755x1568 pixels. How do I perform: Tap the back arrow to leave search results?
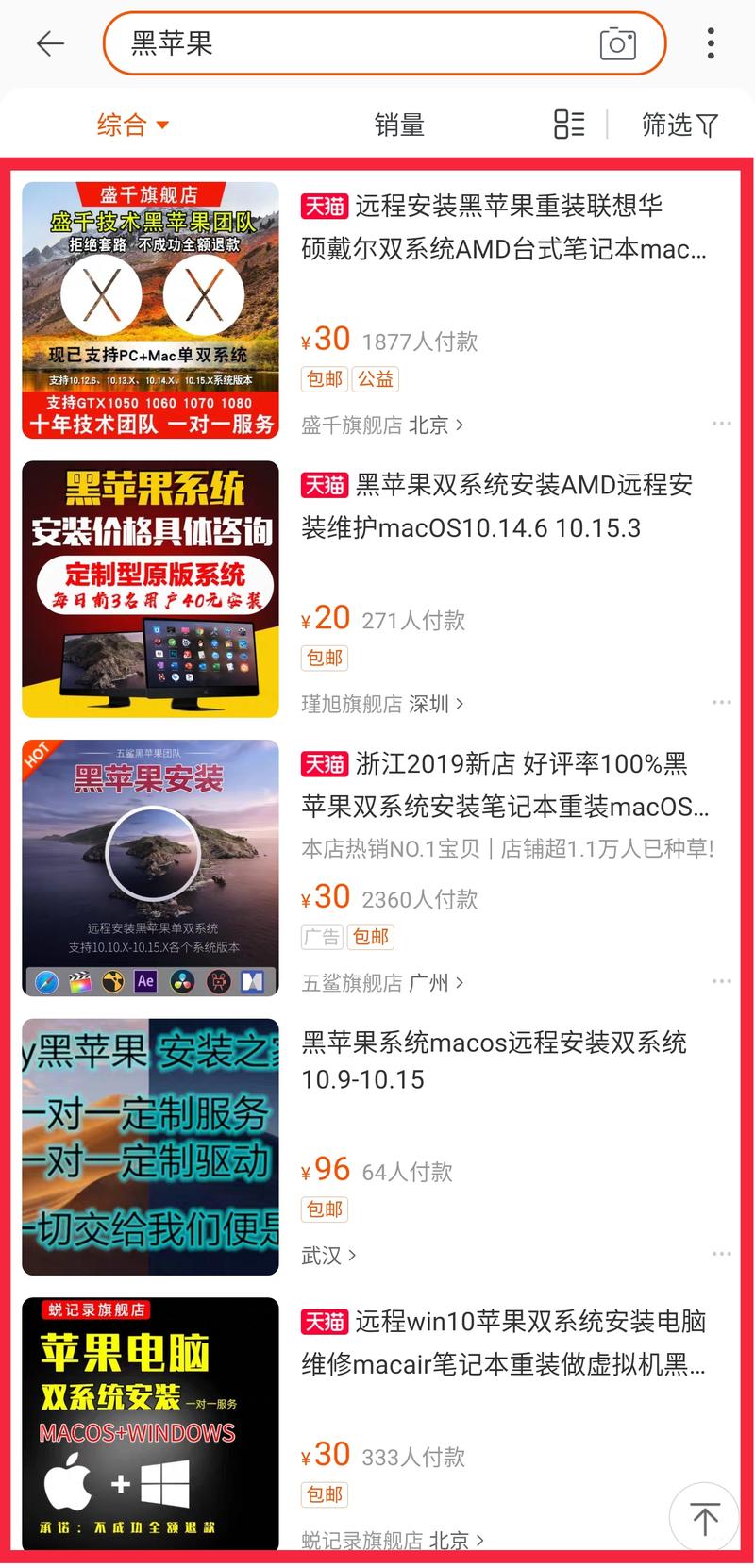click(x=49, y=43)
